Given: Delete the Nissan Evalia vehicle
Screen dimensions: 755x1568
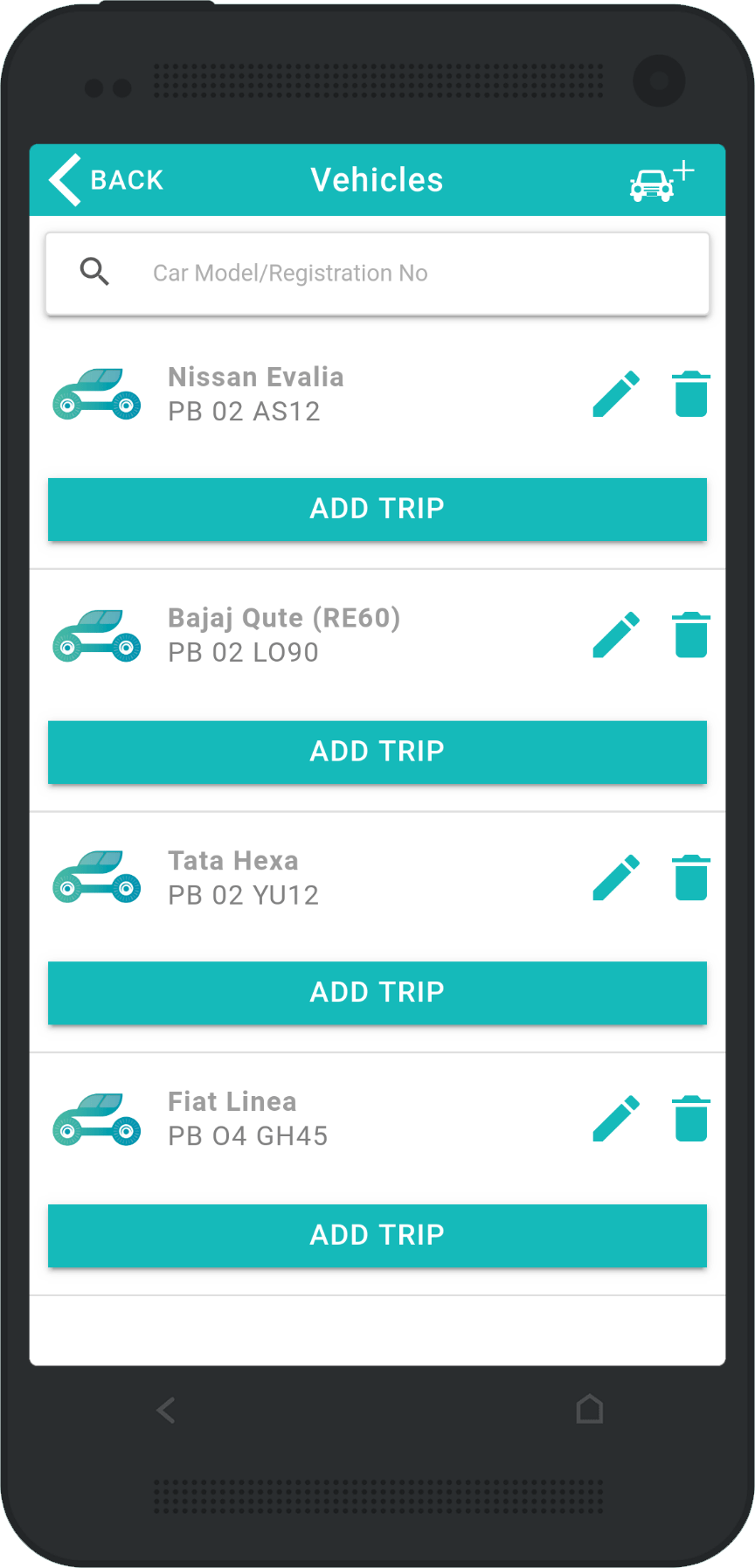Looking at the screenshot, I should [690, 394].
